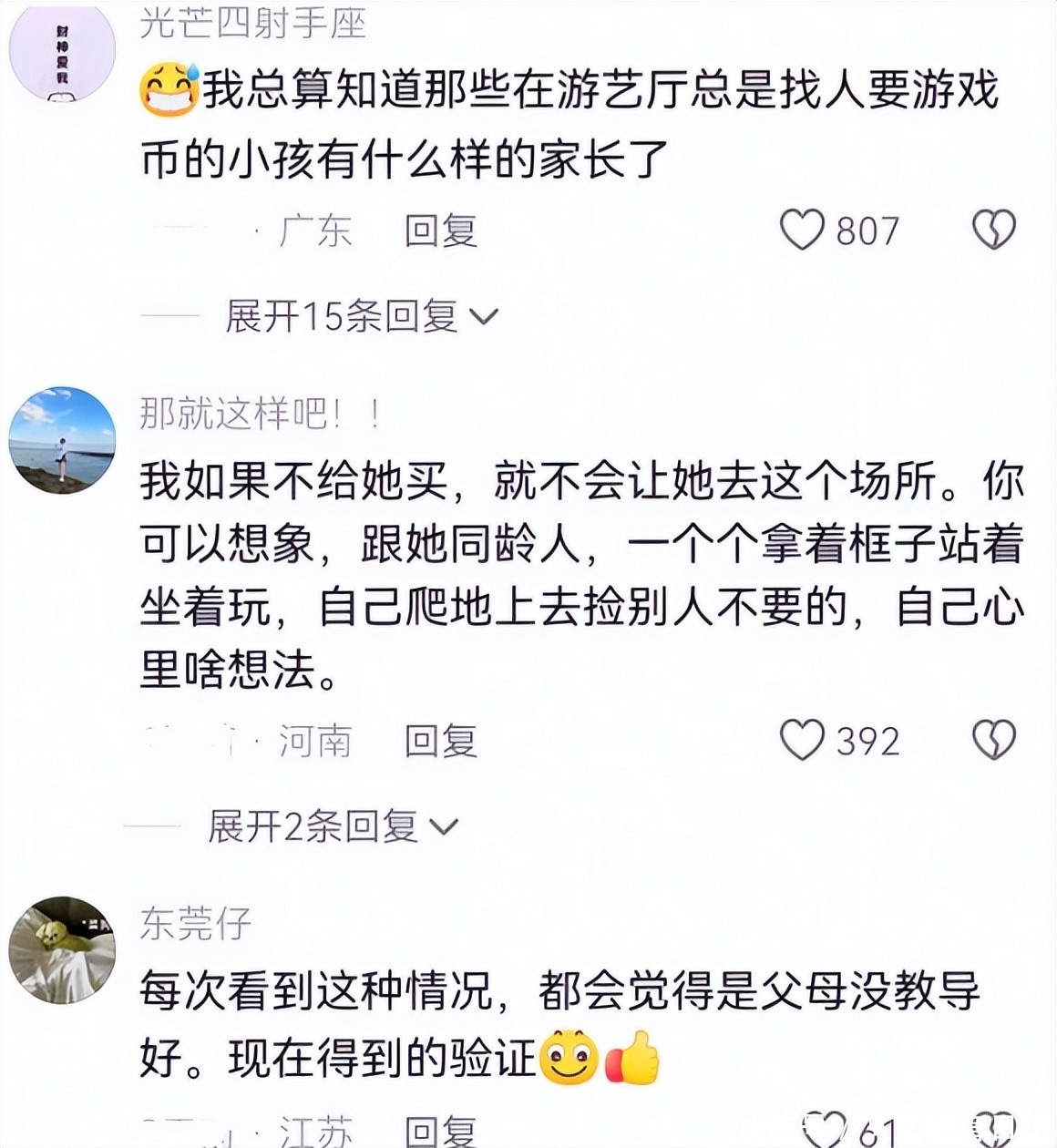Open 东莞仔's profile avatar
This screenshot has width=1057, height=1148.
tap(62, 949)
